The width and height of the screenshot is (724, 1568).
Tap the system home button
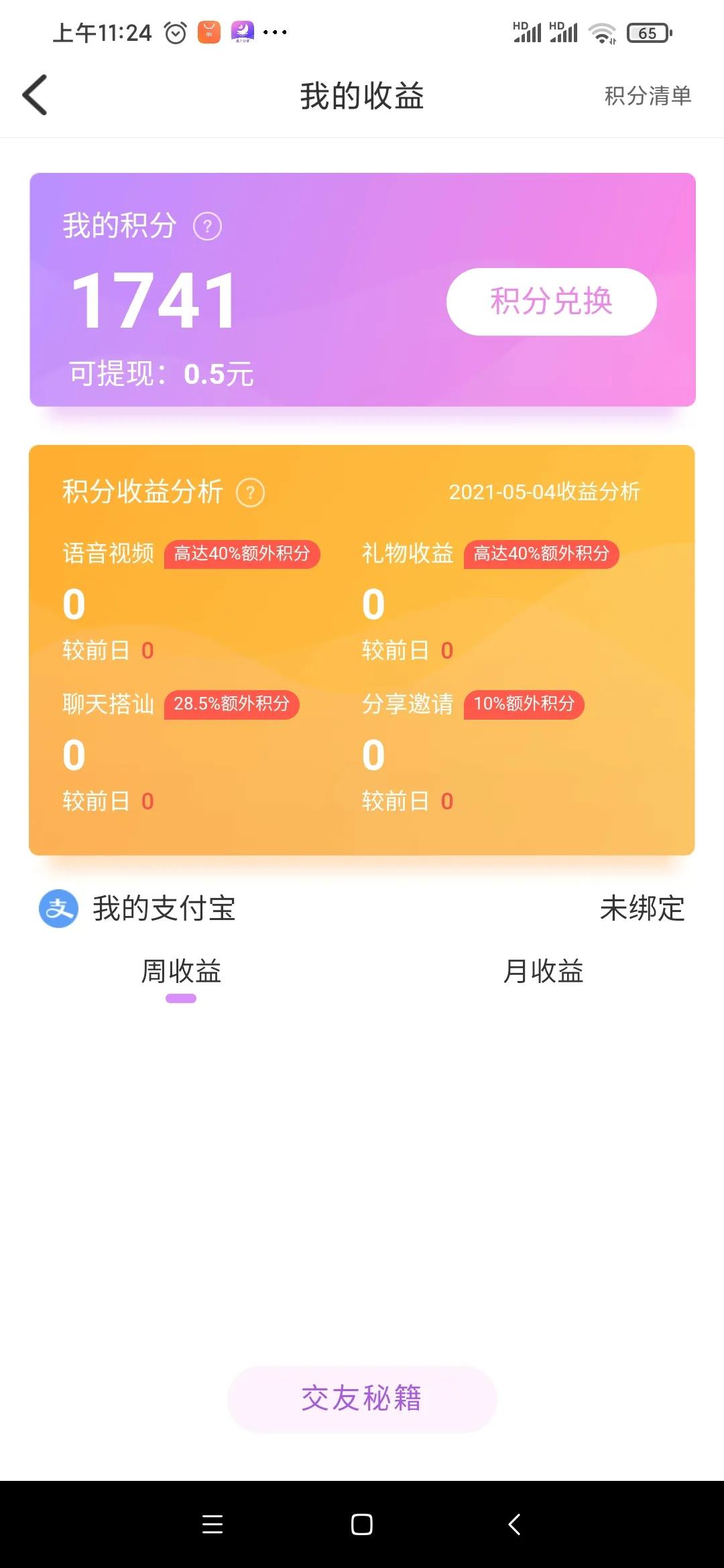[362, 1524]
